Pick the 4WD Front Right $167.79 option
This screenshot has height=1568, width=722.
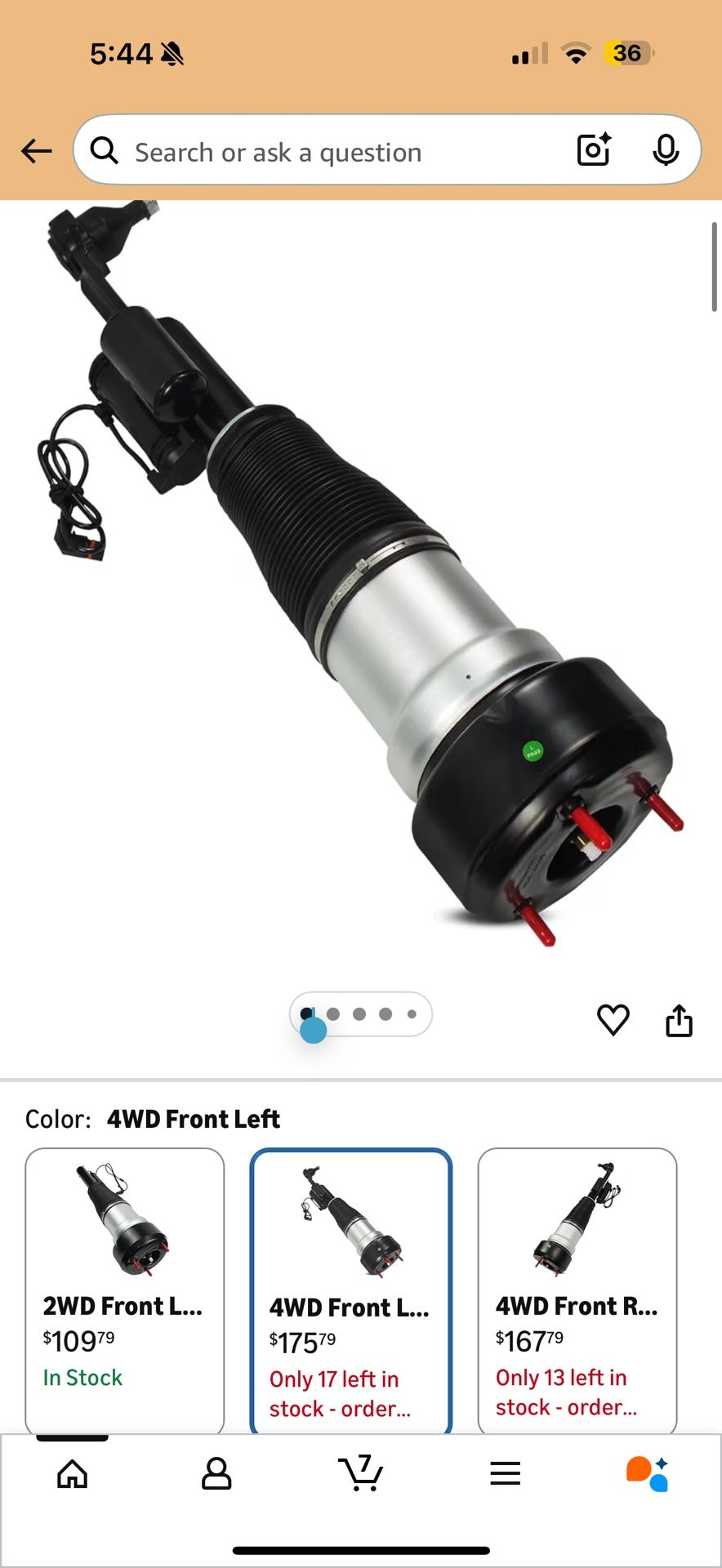tap(577, 1290)
